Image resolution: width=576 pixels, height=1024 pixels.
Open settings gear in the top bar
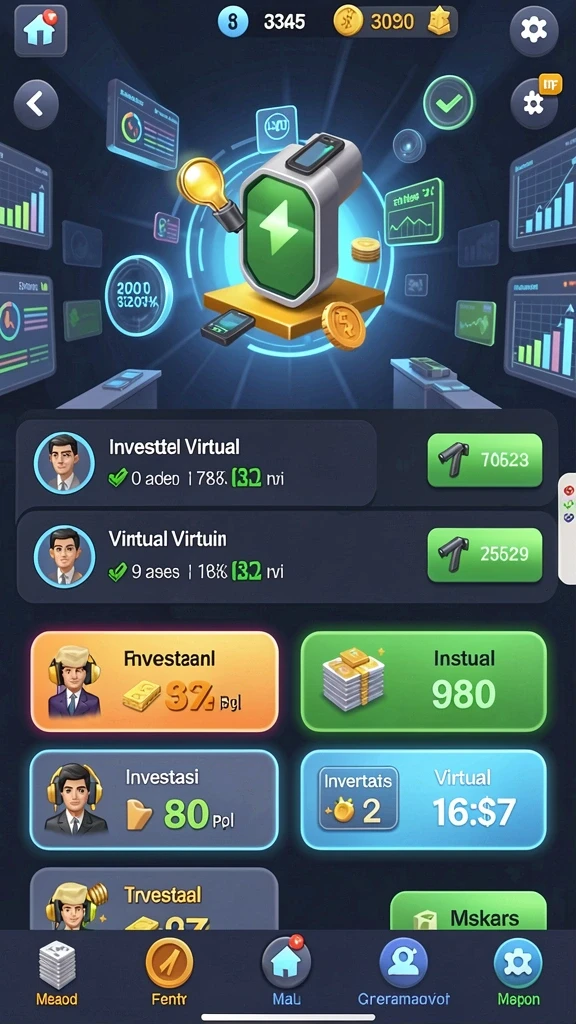pyautogui.click(x=534, y=31)
